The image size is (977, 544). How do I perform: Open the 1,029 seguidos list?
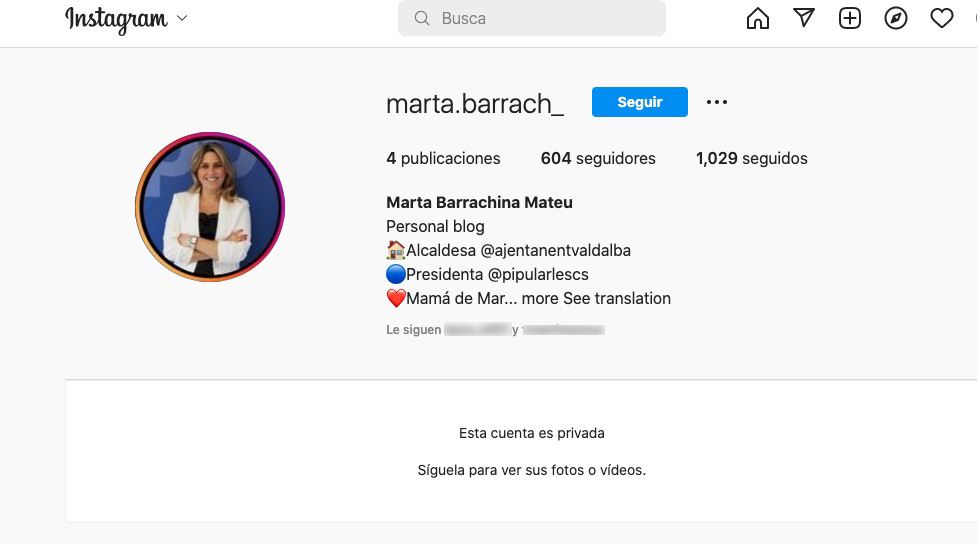pos(751,158)
